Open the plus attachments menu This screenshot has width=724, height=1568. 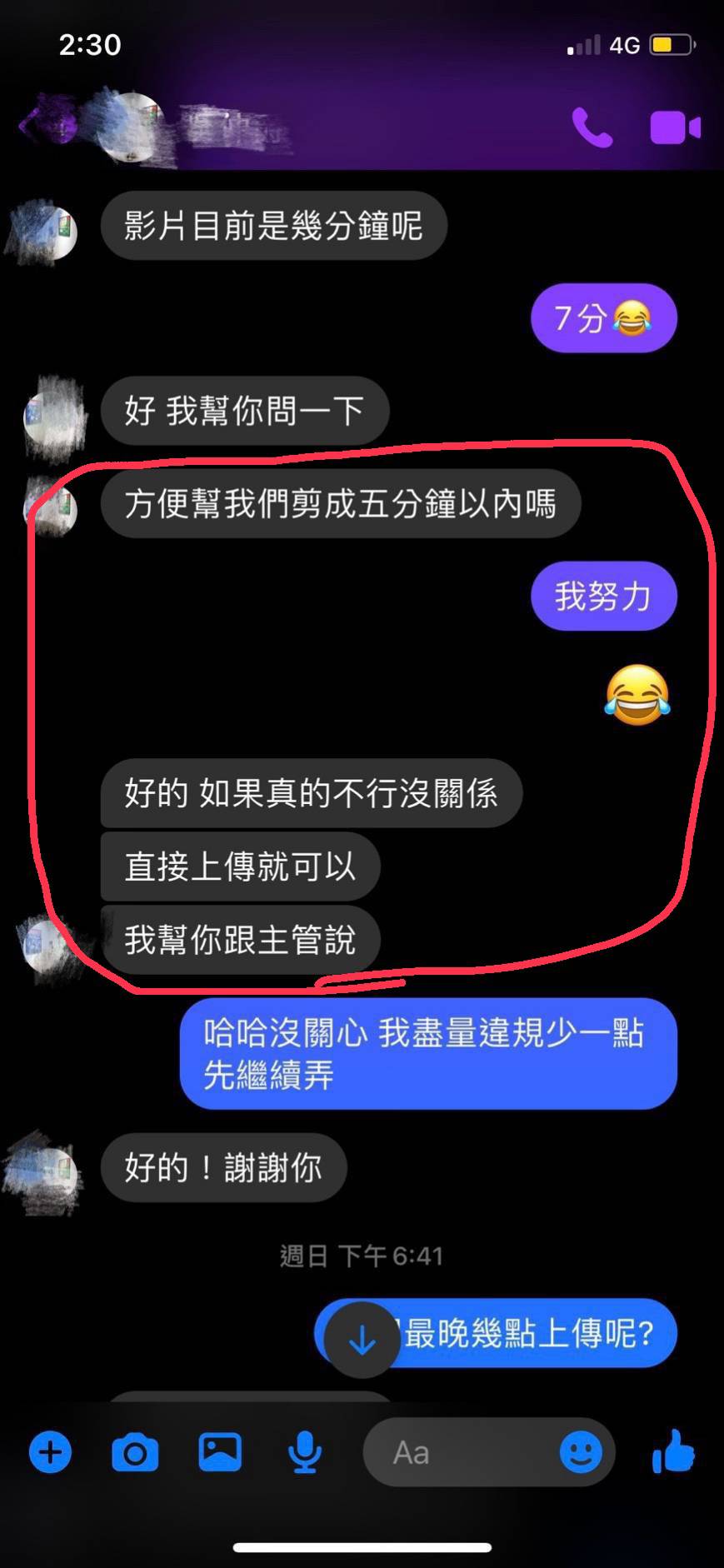[50, 1452]
